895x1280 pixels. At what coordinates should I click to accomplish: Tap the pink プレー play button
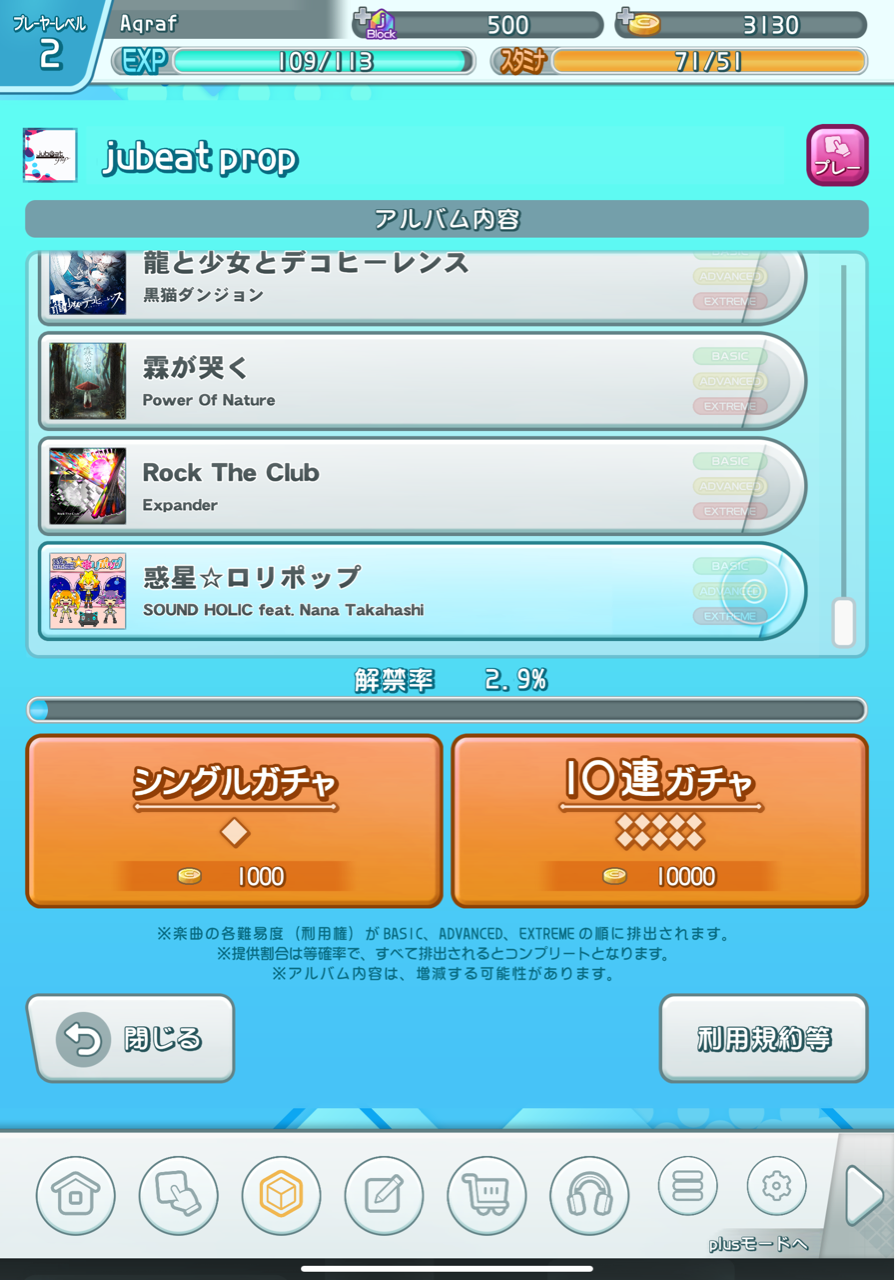click(x=837, y=156)
